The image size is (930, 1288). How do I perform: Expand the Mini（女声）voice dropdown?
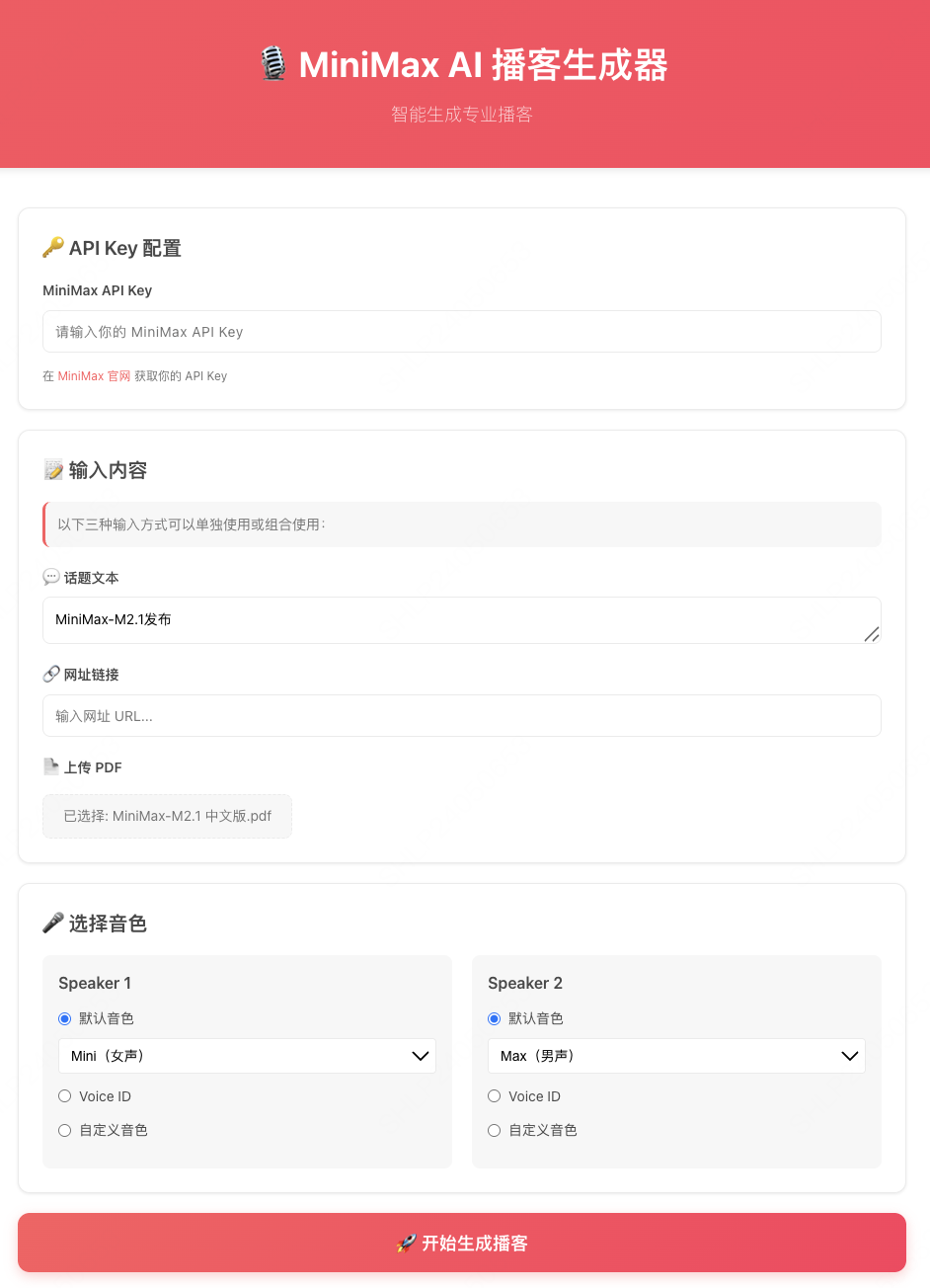coord(247,1056)
